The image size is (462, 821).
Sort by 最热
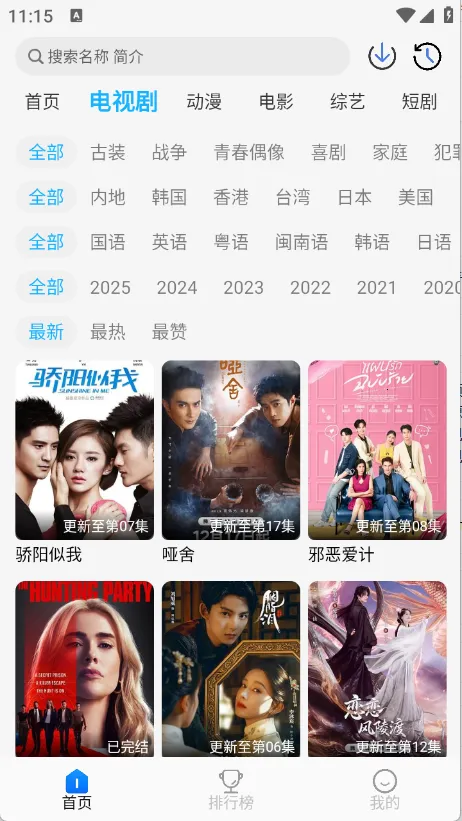coord(108,331)
